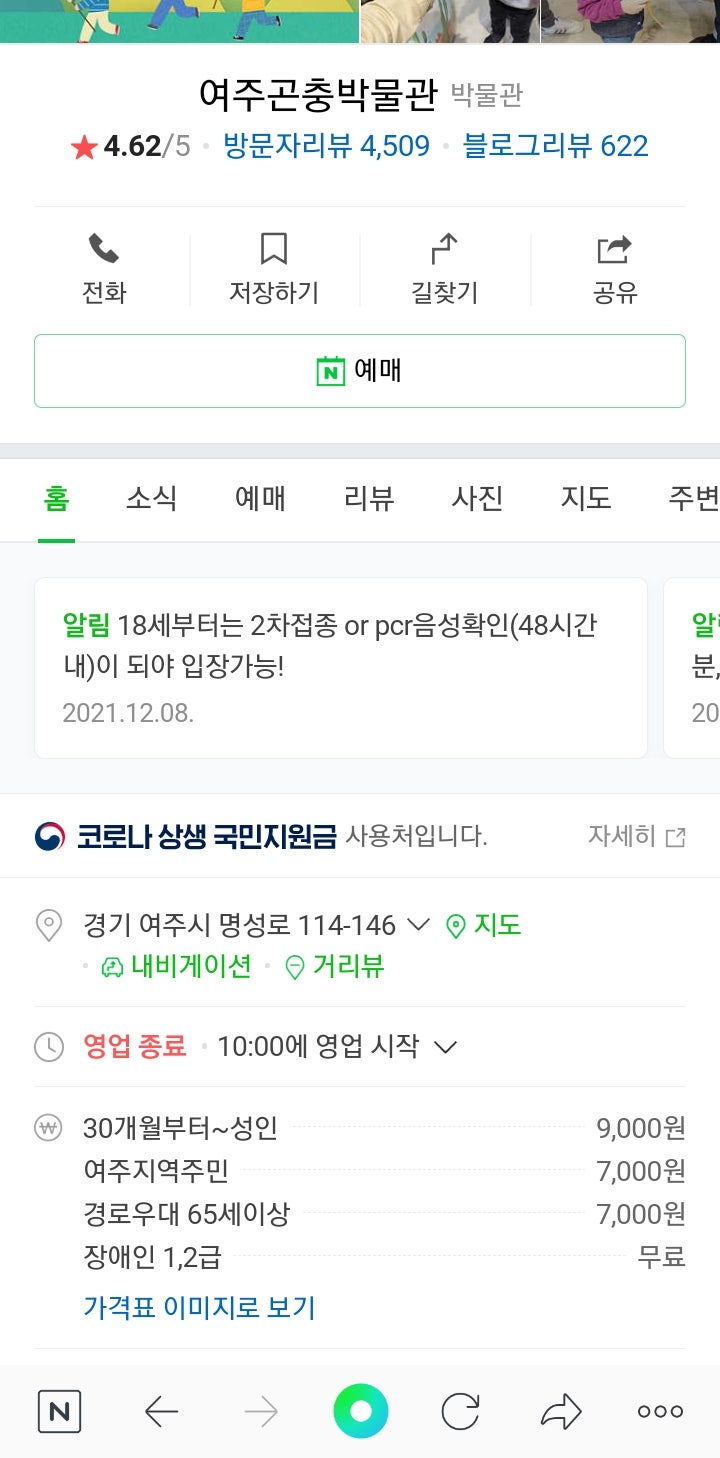Image resolution: width=720 pixels, height=1458 pixels.
Task: Open the 알림 notice dated 2021.12.08
Action: pyautogui.click(x=341, y=668)
